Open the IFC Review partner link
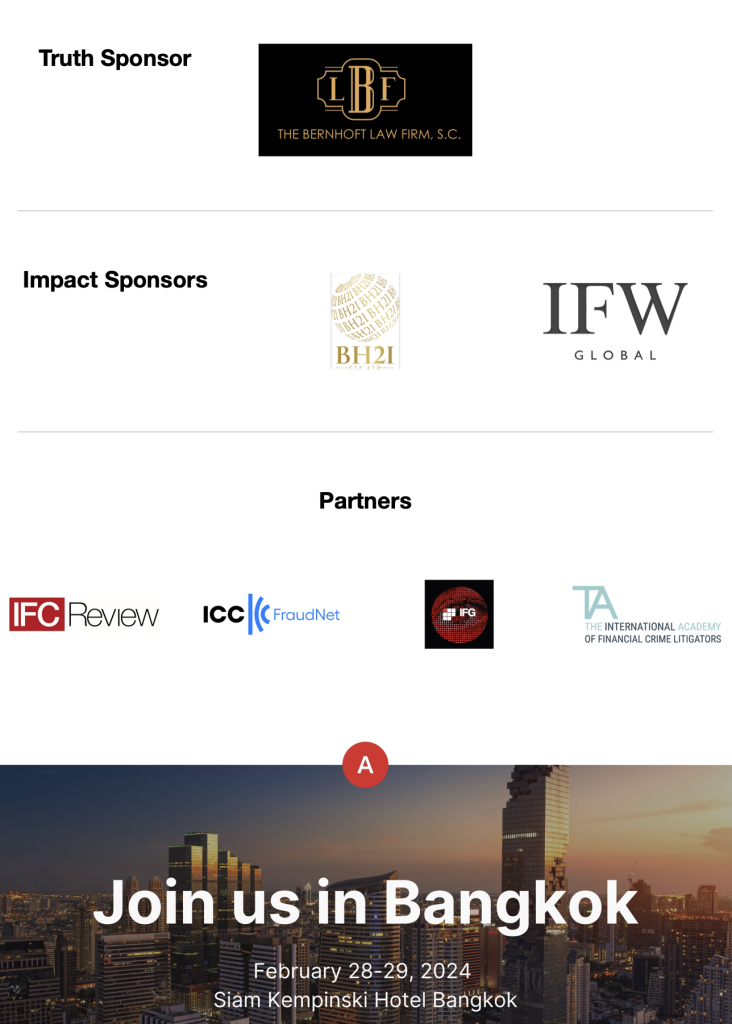732x1024 pixels. [84, 614]
